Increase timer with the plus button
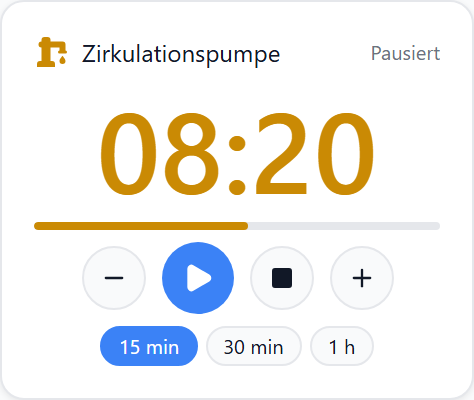474x400 pixels. 362,278
